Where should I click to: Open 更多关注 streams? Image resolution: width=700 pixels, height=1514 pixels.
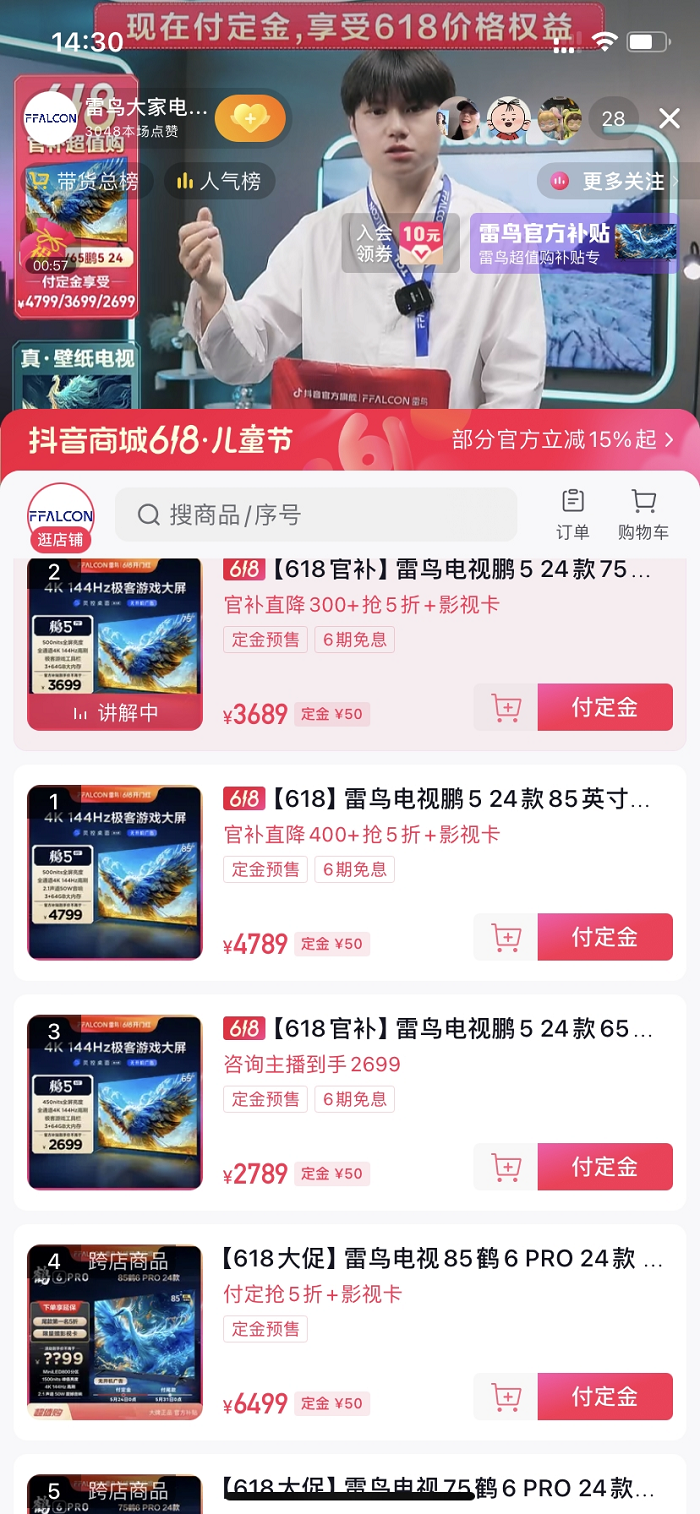tap(612, 181)
